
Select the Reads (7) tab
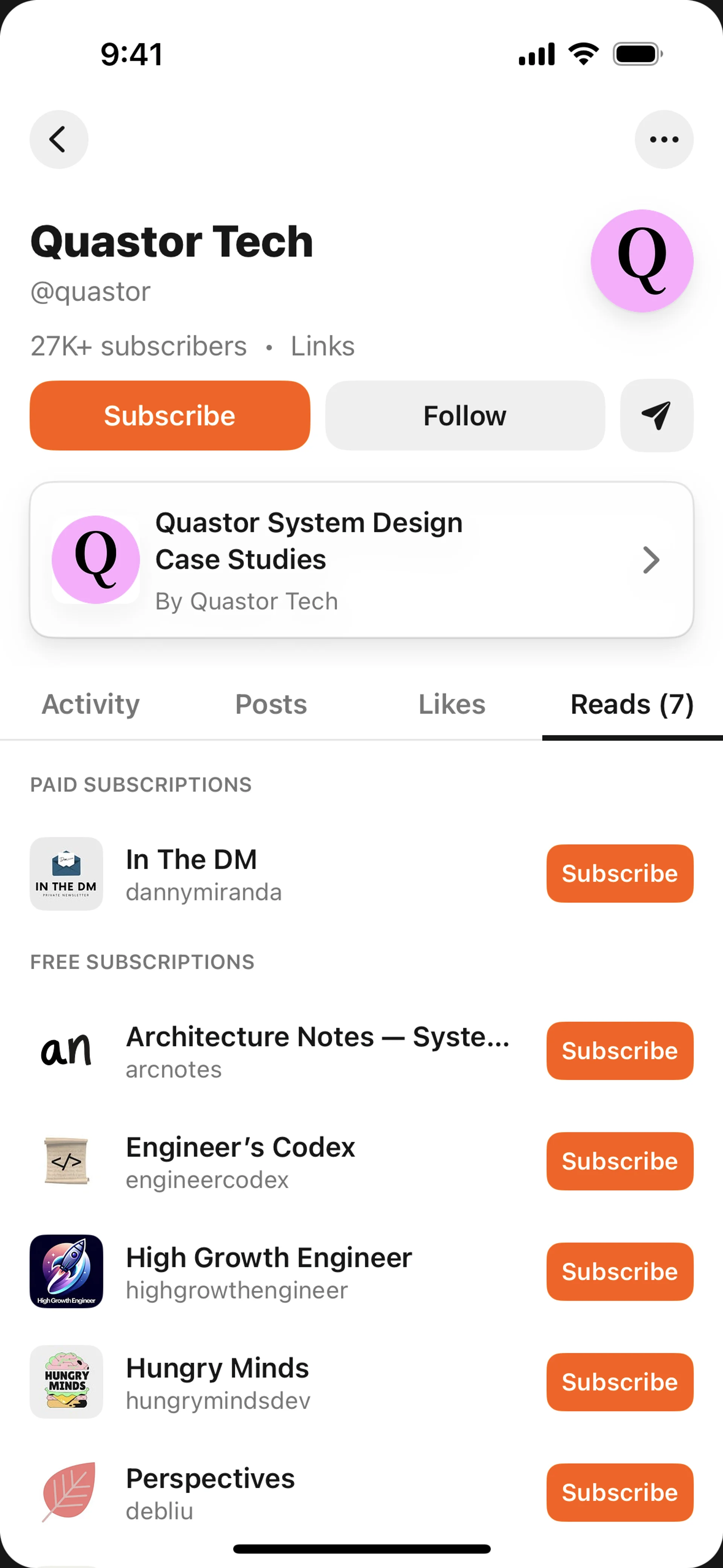pyautogui.click(x=632, y=704)
